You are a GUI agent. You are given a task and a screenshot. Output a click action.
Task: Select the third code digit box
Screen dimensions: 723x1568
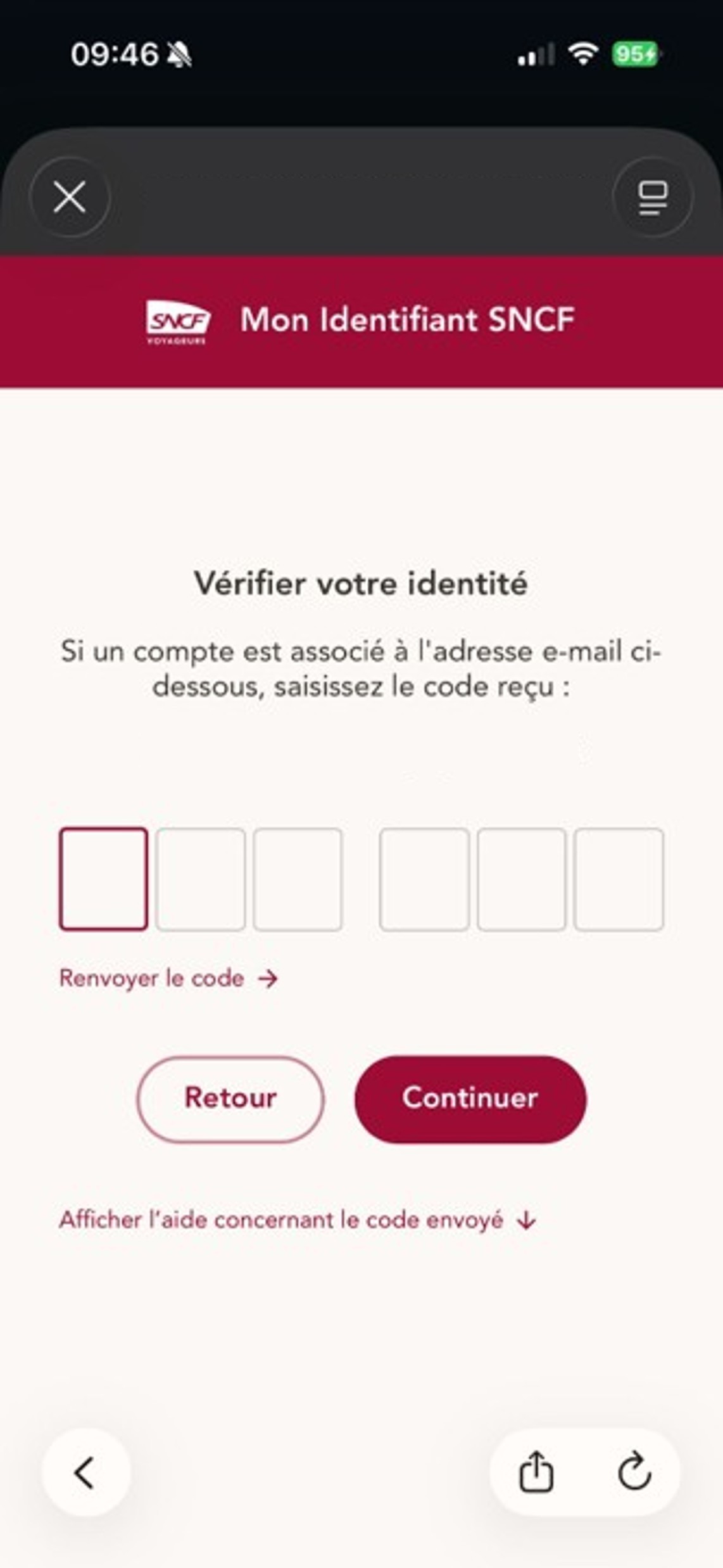click(x=298, y=879)
